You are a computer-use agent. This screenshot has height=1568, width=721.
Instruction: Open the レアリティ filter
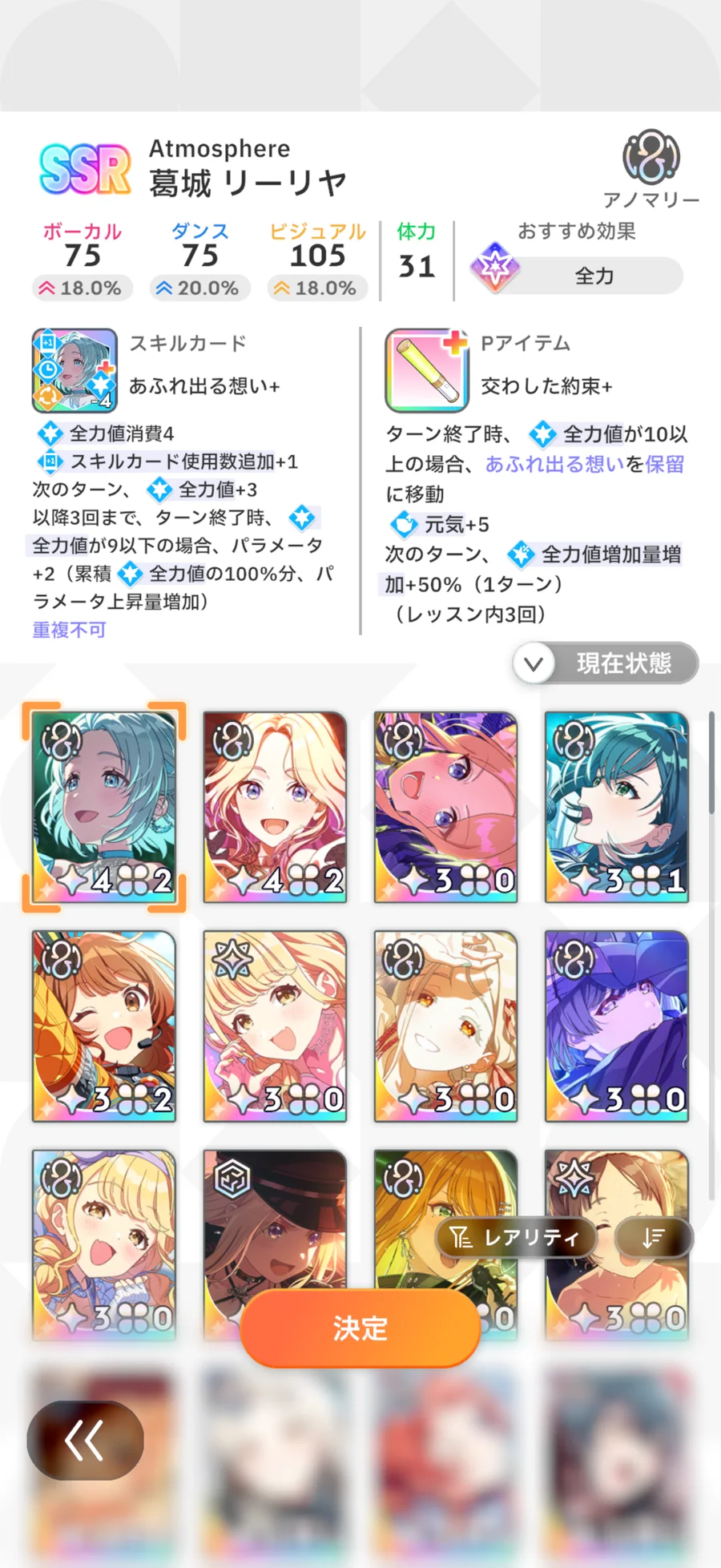pyautogui.click(x=517, y=1238)
